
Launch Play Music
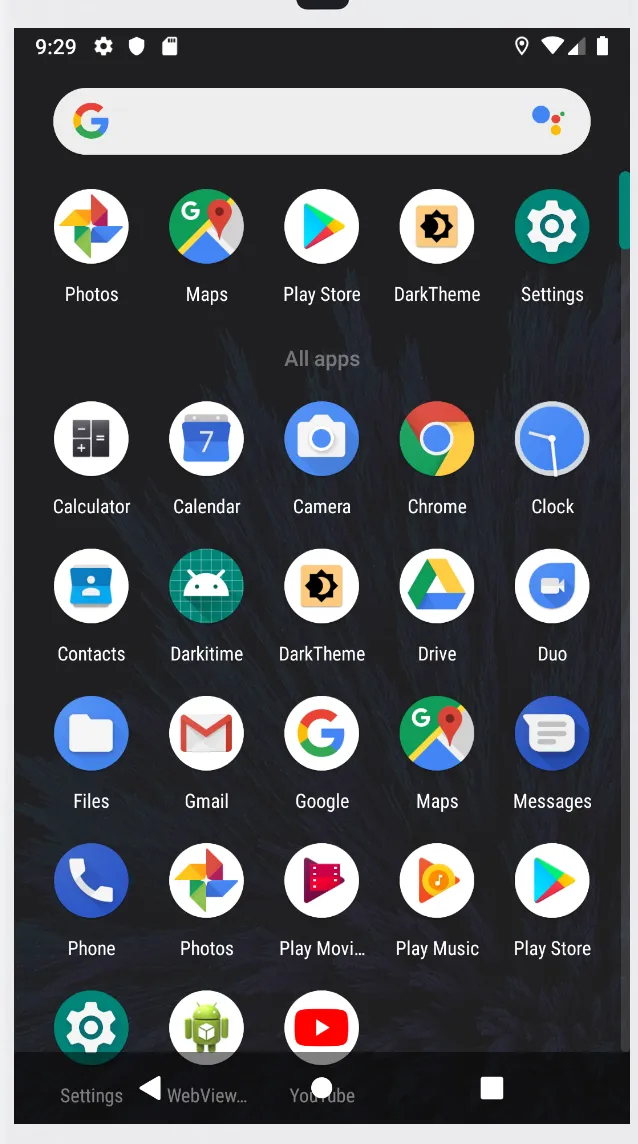tap(437, 880)
